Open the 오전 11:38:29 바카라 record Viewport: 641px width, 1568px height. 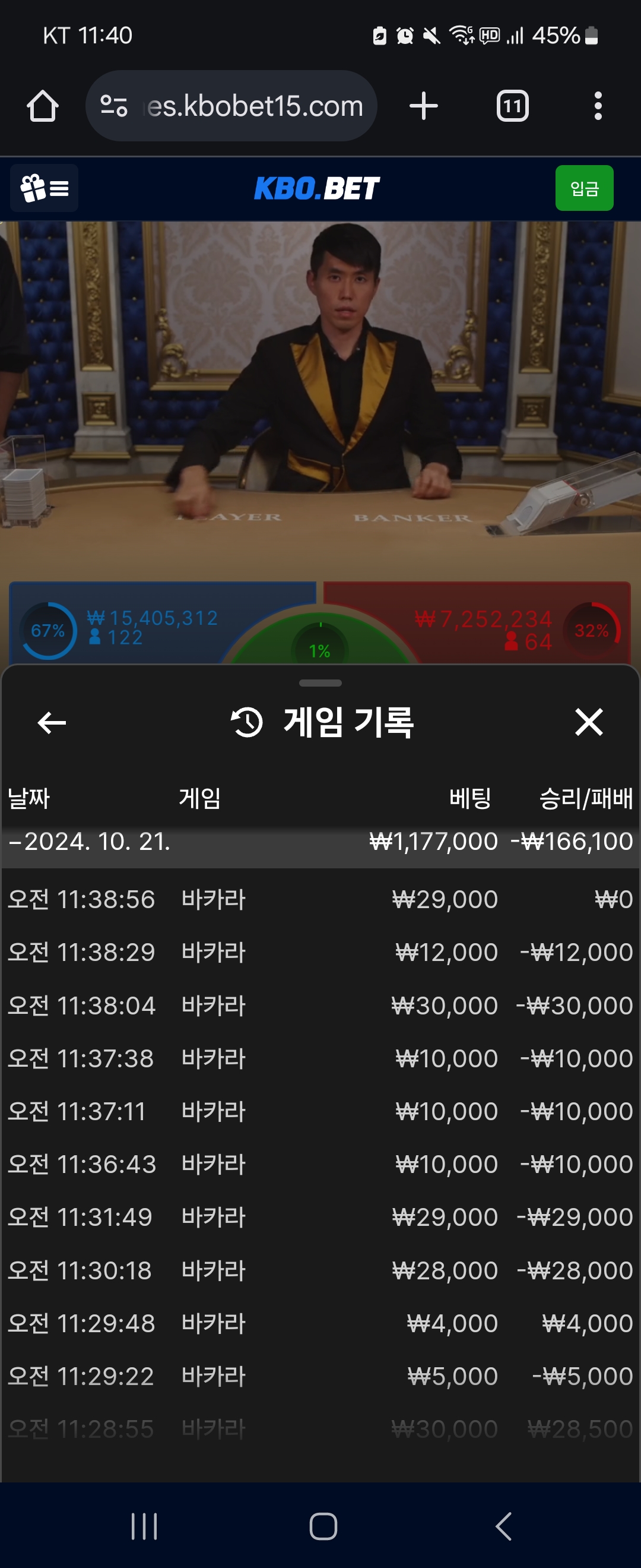coord(320,952)
